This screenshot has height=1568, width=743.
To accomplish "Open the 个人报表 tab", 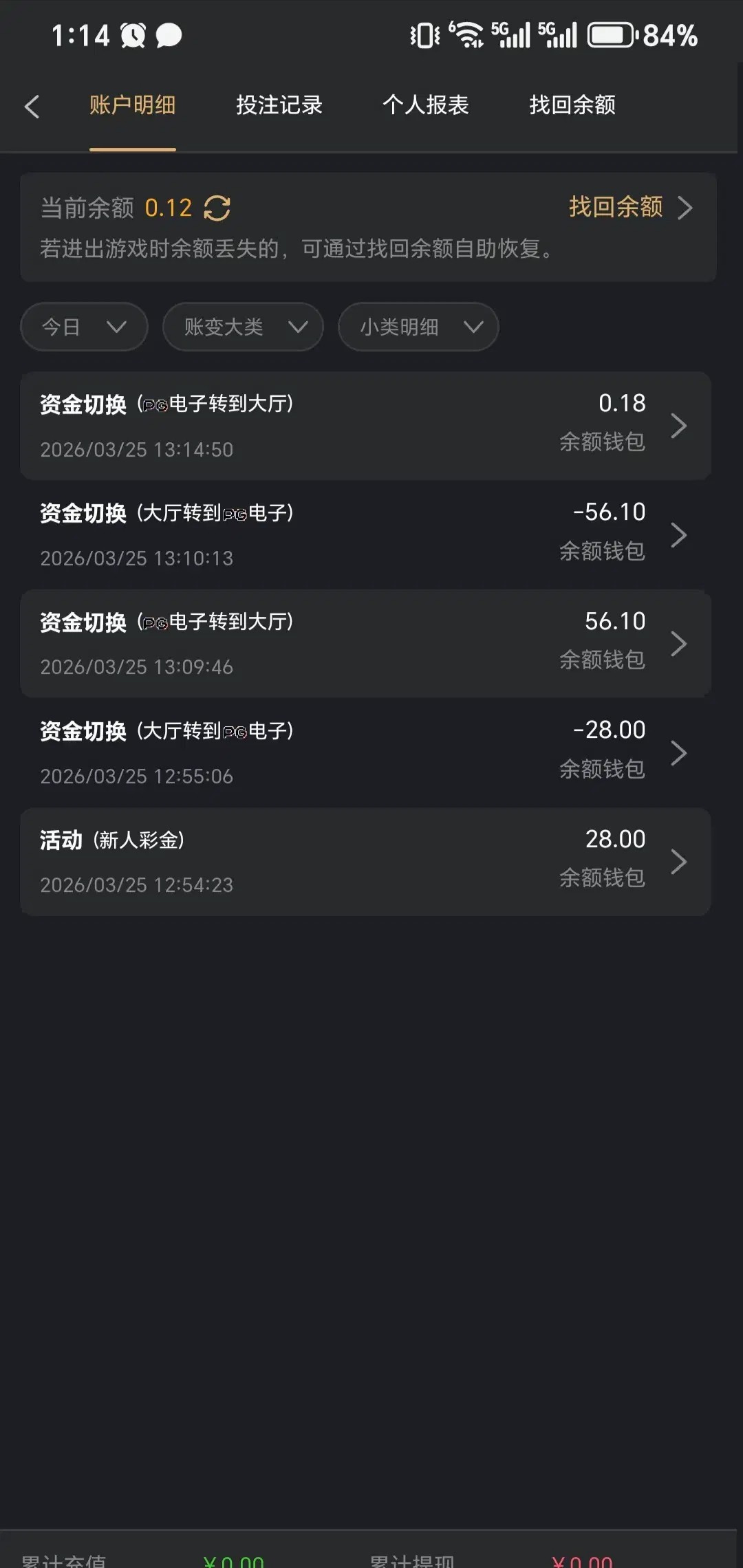I will click(426, 105).
